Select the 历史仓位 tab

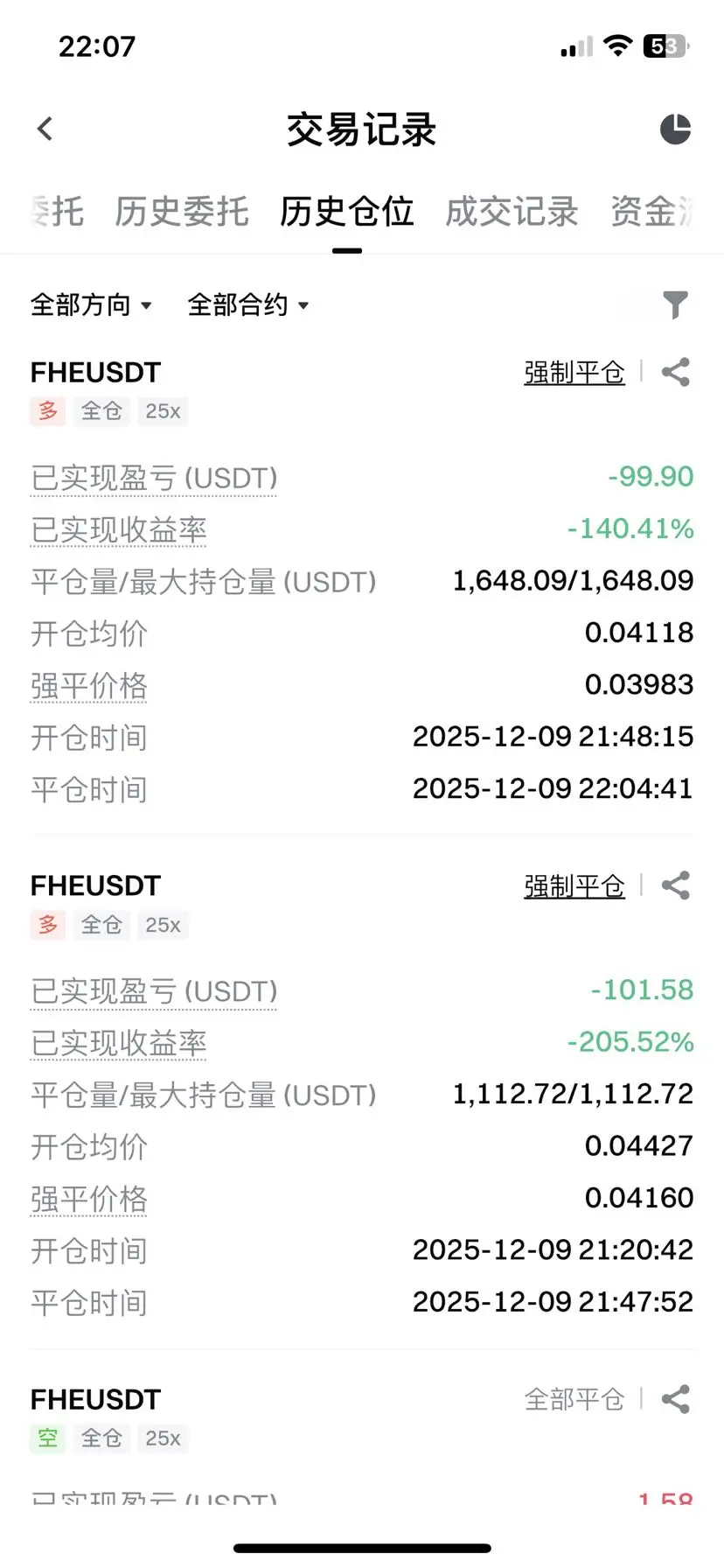(346, 212)
